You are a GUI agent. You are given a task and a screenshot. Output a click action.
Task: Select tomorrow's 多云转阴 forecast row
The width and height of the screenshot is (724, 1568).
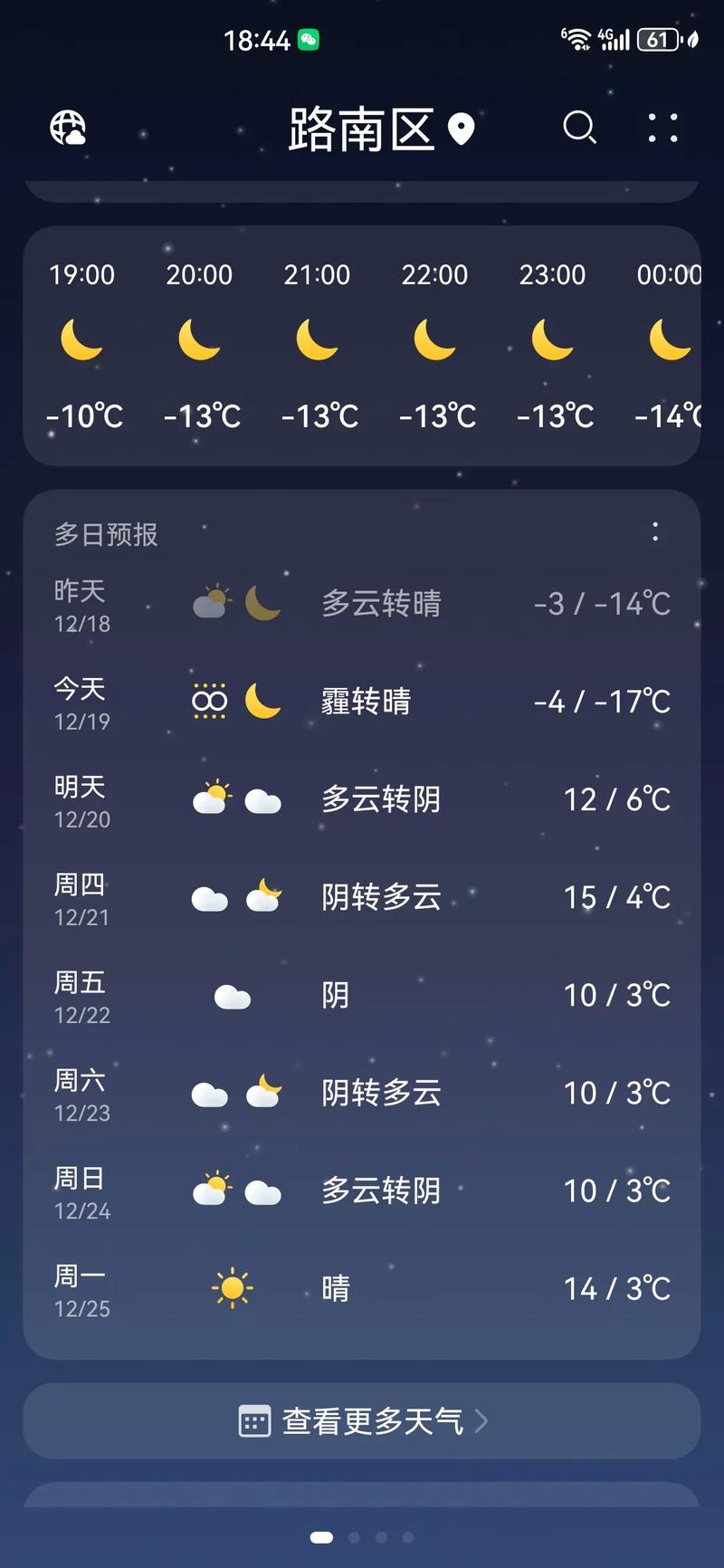click(x=362, y=798)
